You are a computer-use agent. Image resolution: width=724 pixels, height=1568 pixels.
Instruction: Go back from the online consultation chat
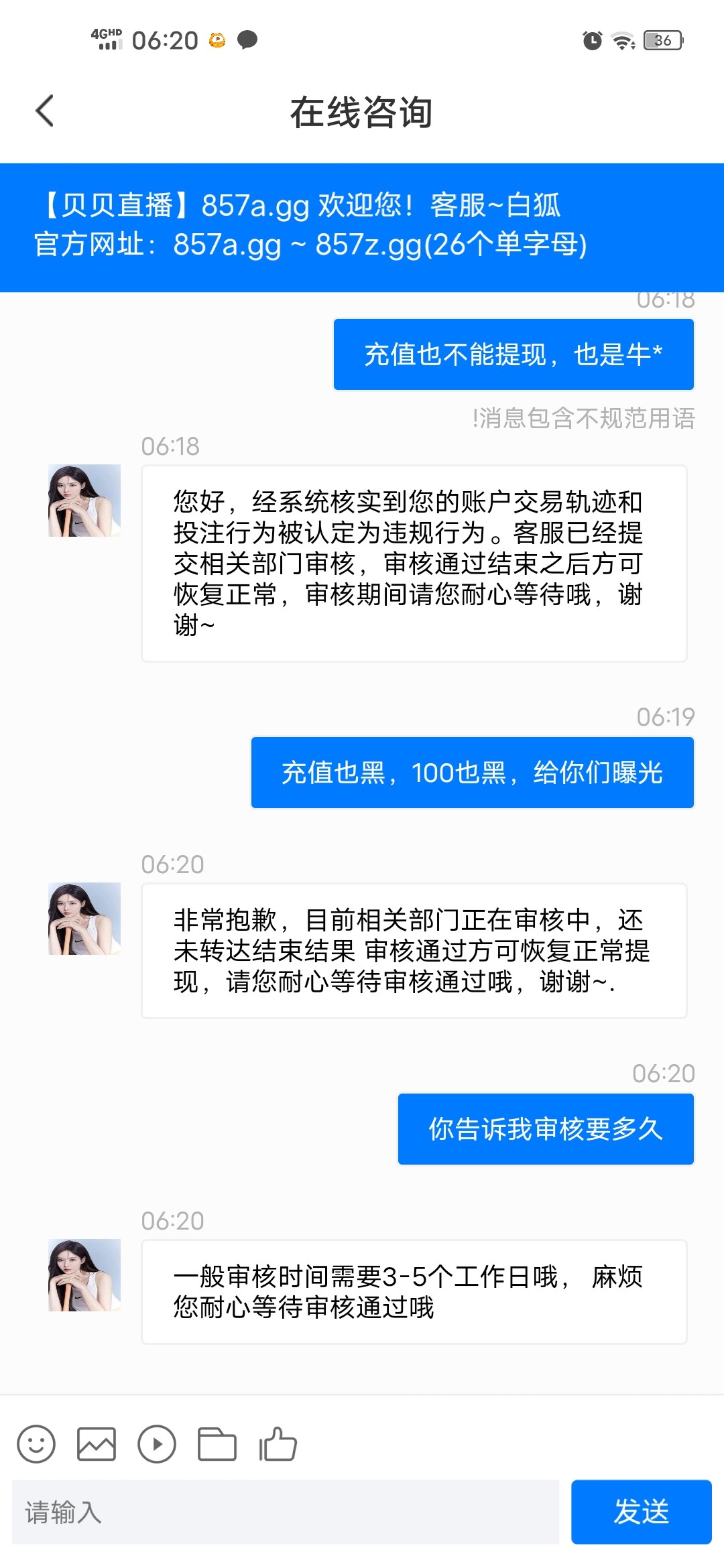coord(44,111)
